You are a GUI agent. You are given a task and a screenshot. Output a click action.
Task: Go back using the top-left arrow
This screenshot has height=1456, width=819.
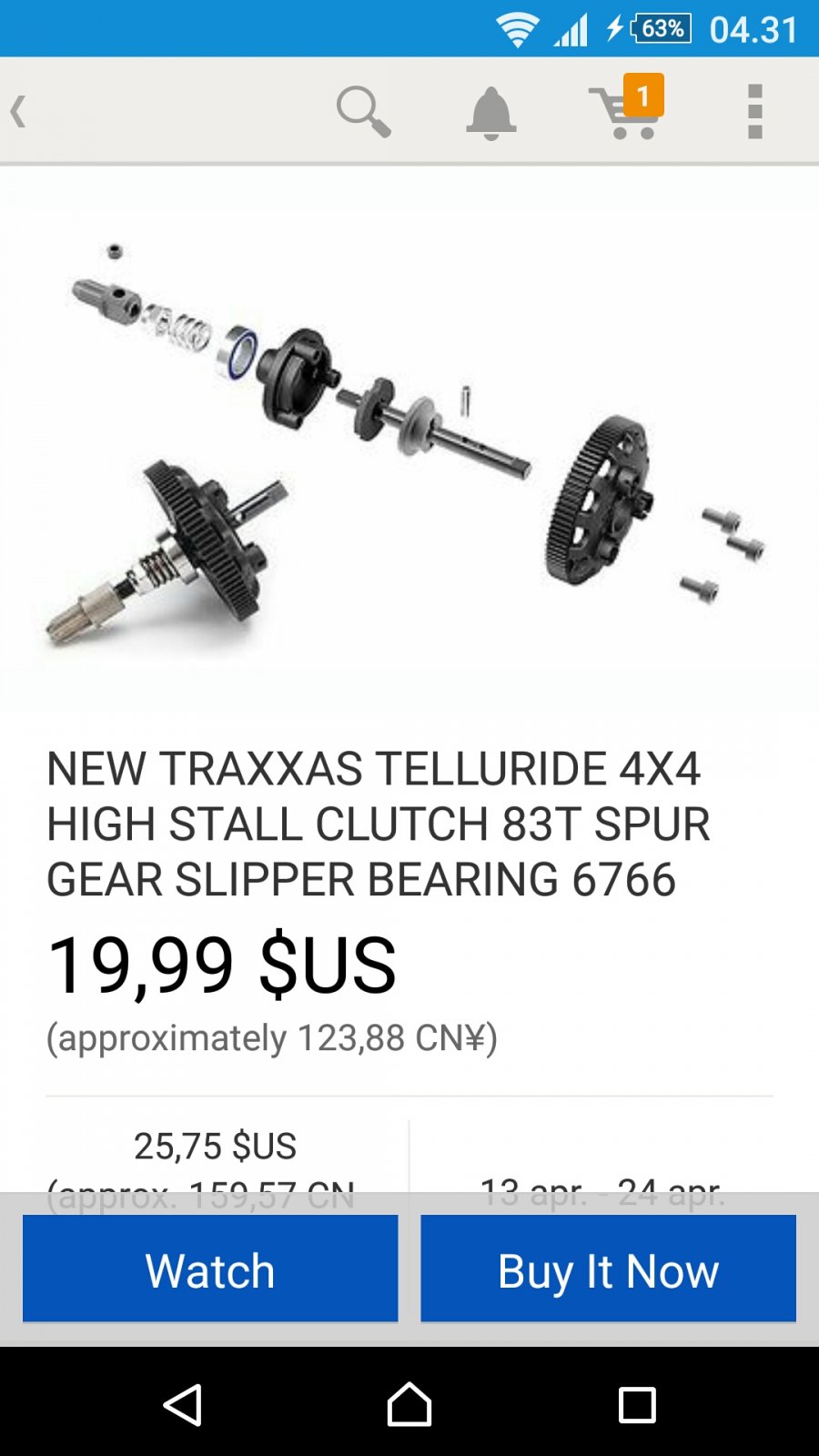point(18,112)
